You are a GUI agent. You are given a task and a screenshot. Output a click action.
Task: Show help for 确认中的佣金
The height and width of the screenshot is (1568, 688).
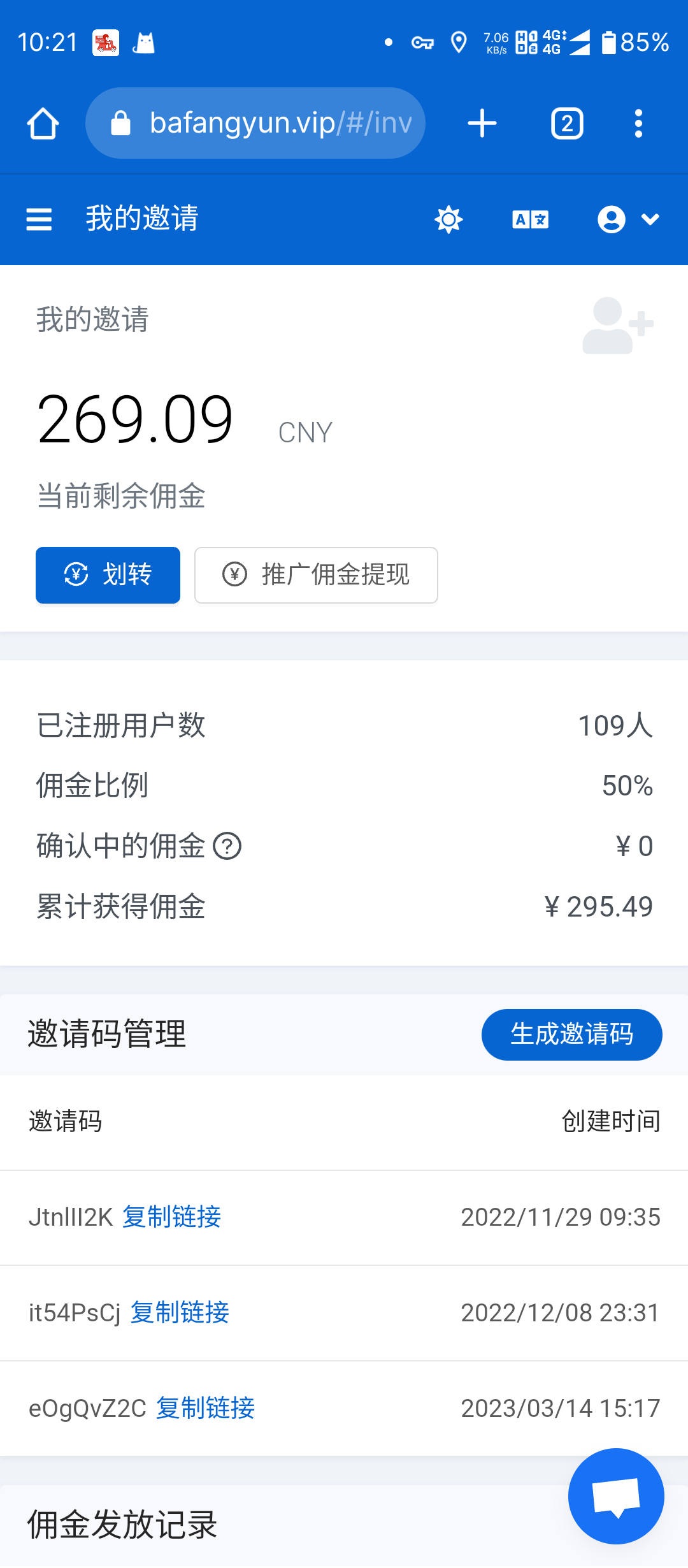pos(227,846)
